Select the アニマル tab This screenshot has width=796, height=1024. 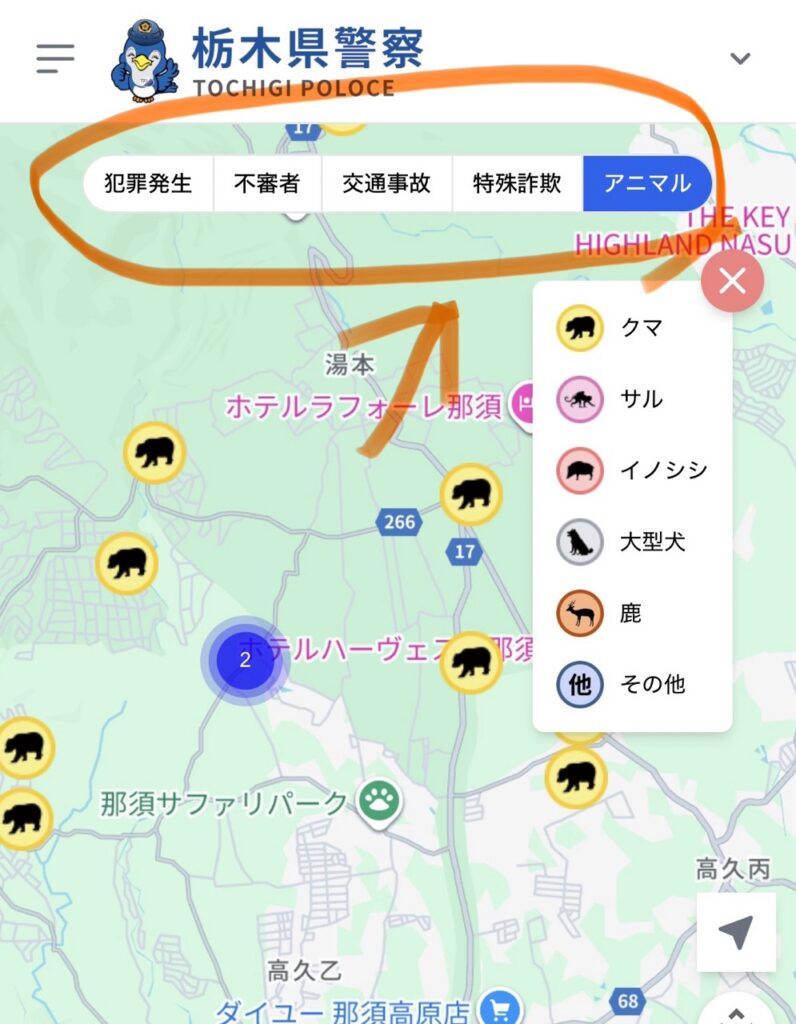pos(647,184)
